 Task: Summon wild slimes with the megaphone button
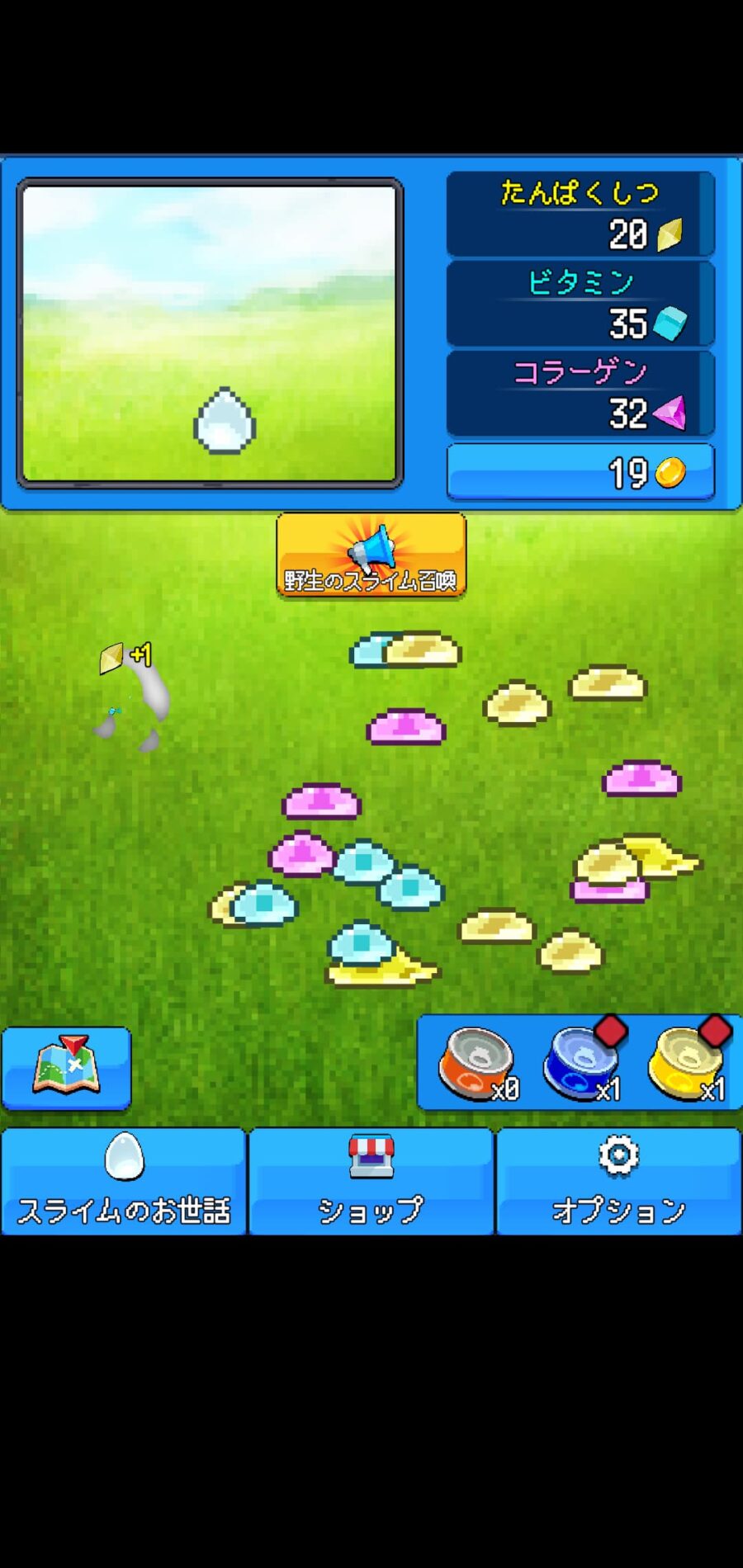point(371,555)
